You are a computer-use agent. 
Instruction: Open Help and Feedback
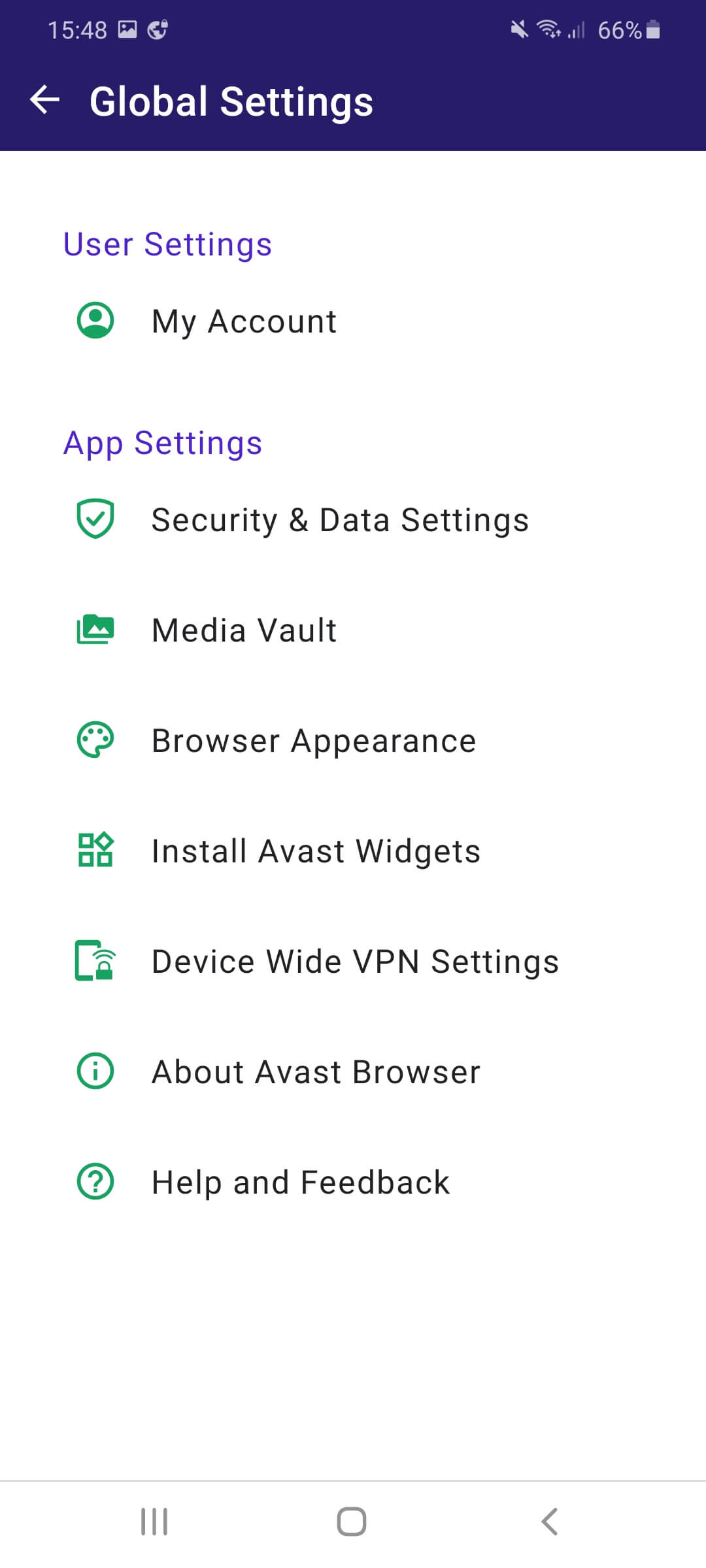pos(300,1183)
